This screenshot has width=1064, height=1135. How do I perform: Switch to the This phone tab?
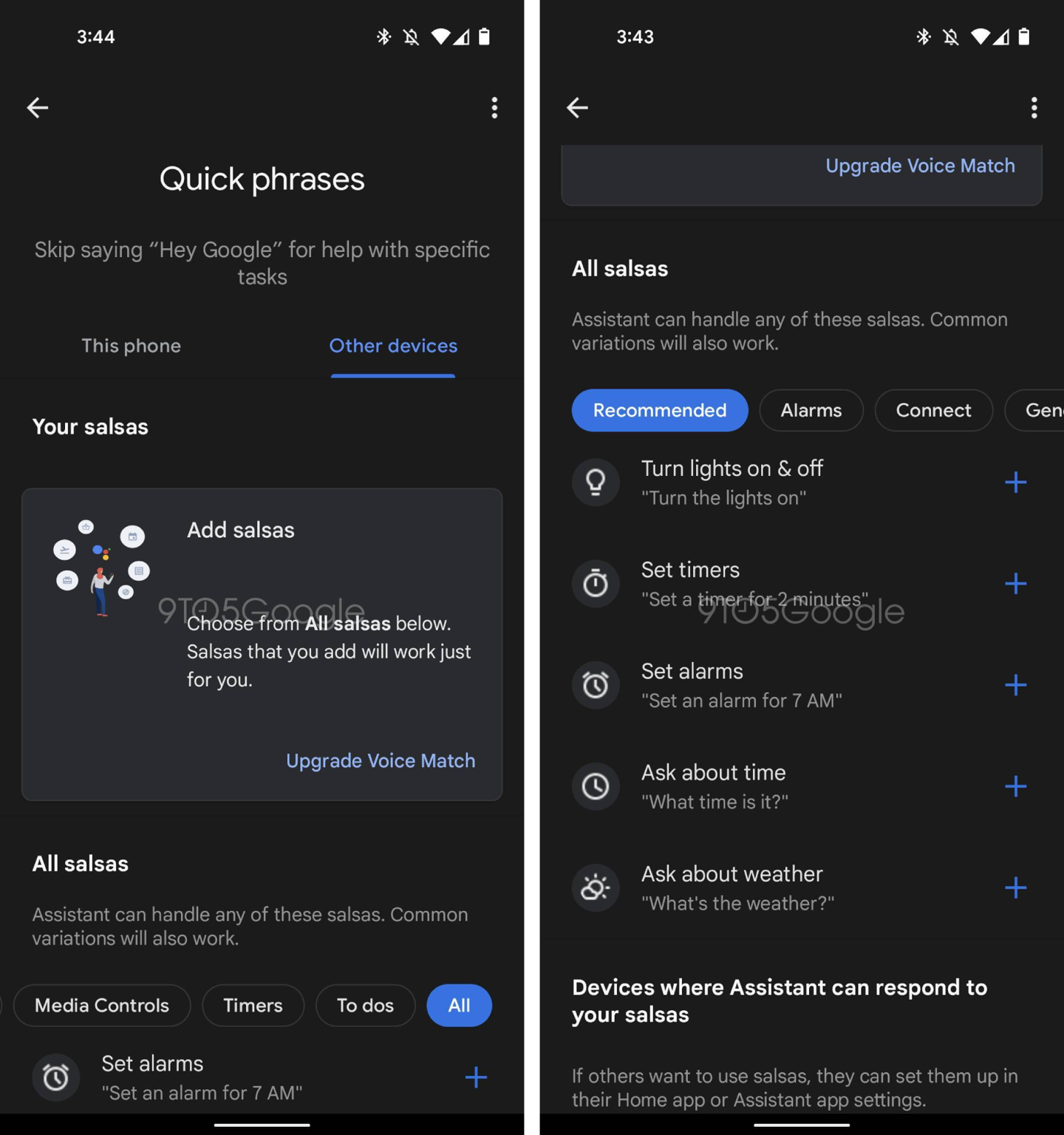pyautogui.click(x=131, y=346)
